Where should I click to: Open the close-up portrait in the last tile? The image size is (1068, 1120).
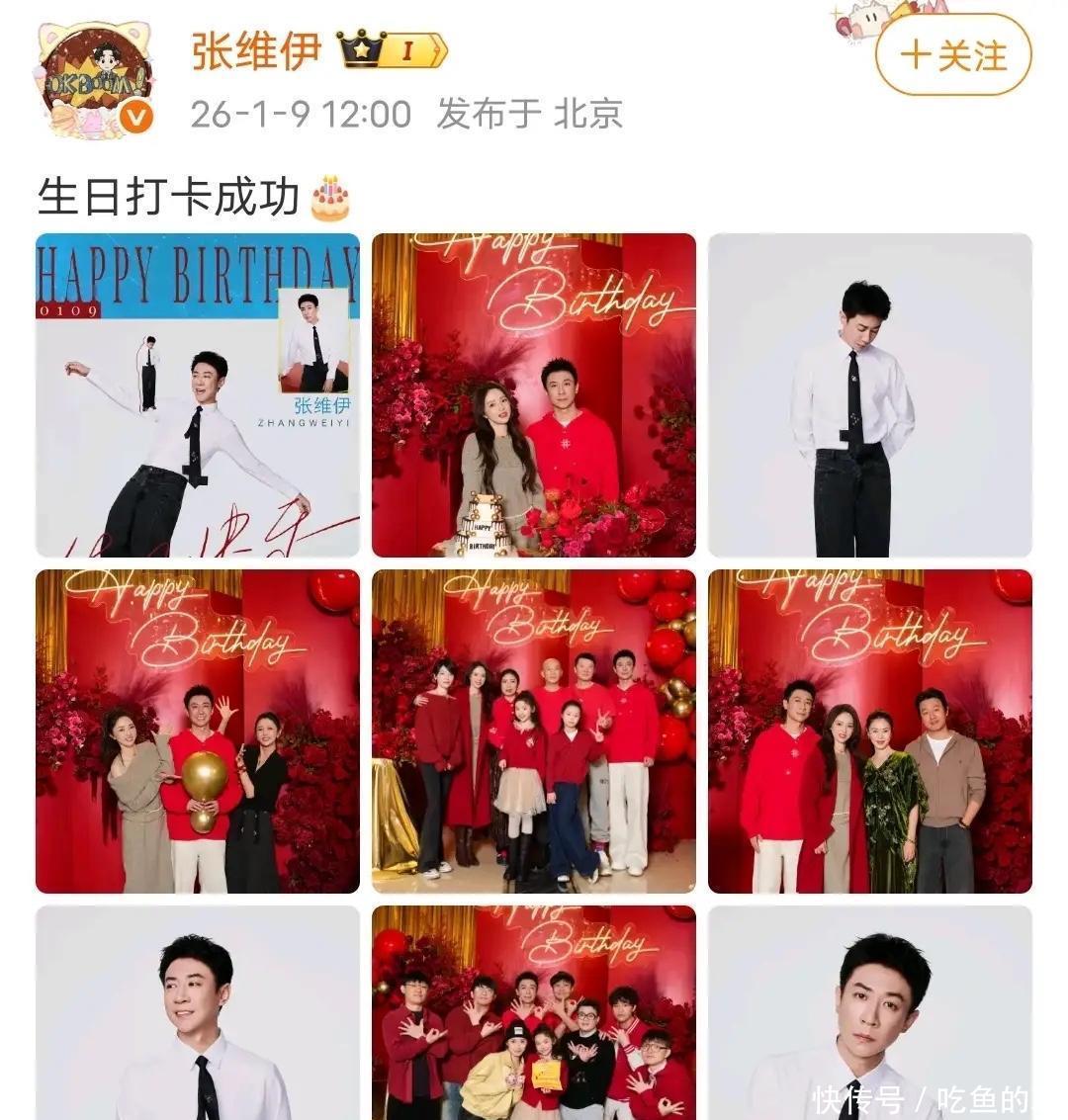click(x=870, y=1013)
